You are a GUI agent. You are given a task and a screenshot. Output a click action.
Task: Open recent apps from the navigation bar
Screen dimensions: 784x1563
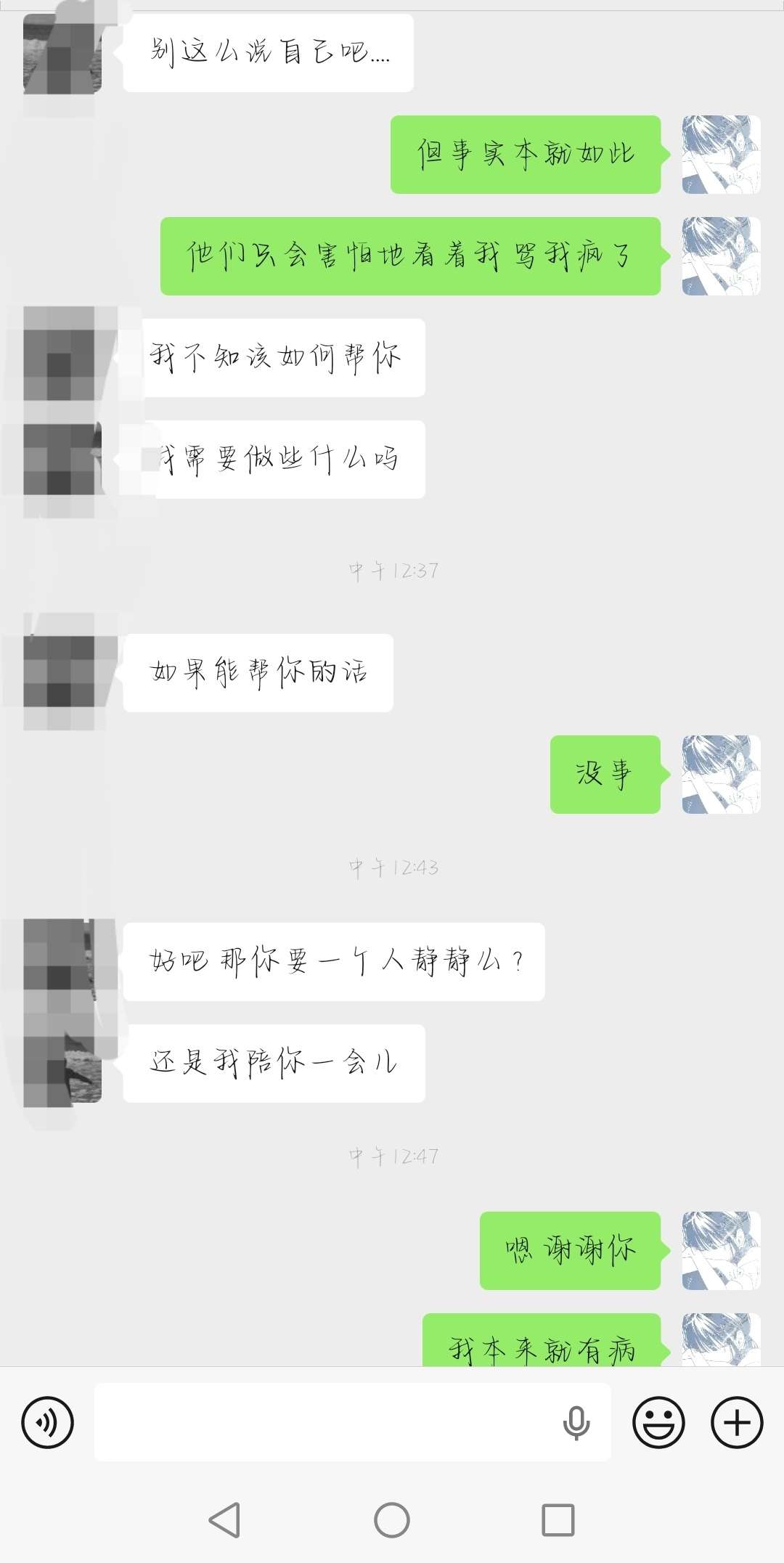click(558, 1519)
